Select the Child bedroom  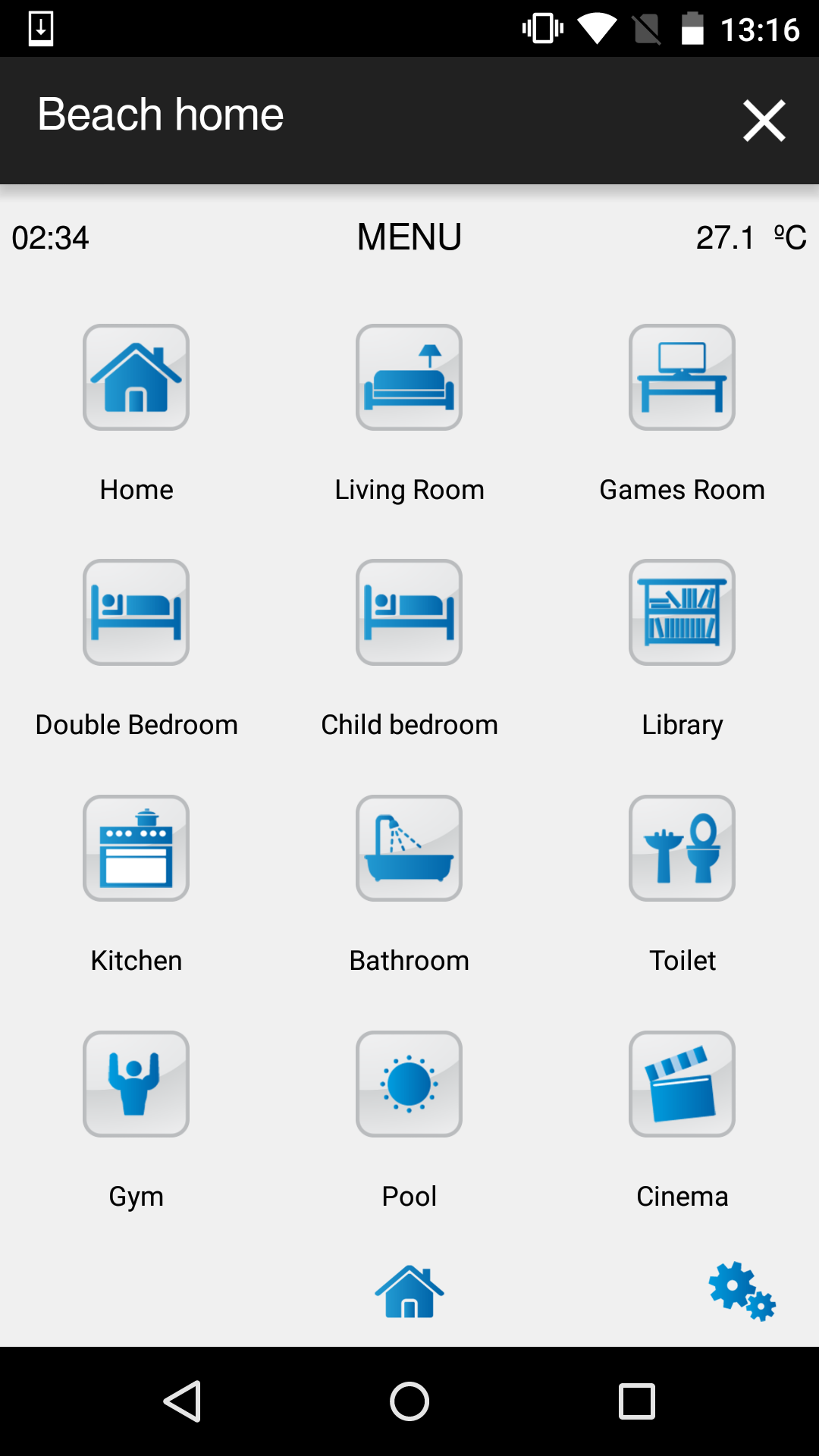[409, 613]
